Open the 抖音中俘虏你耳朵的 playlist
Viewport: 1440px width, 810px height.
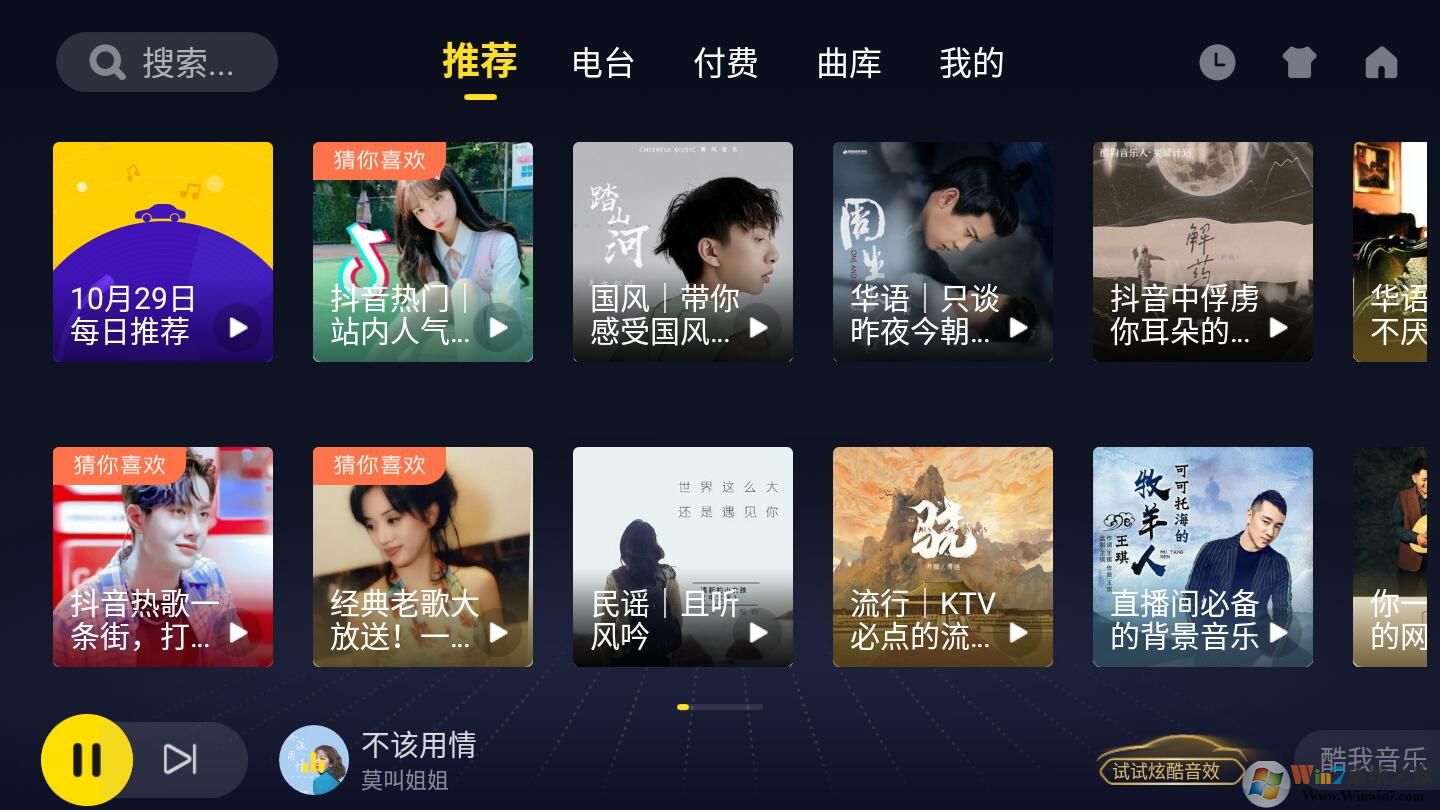click(x=1203, y=251)
